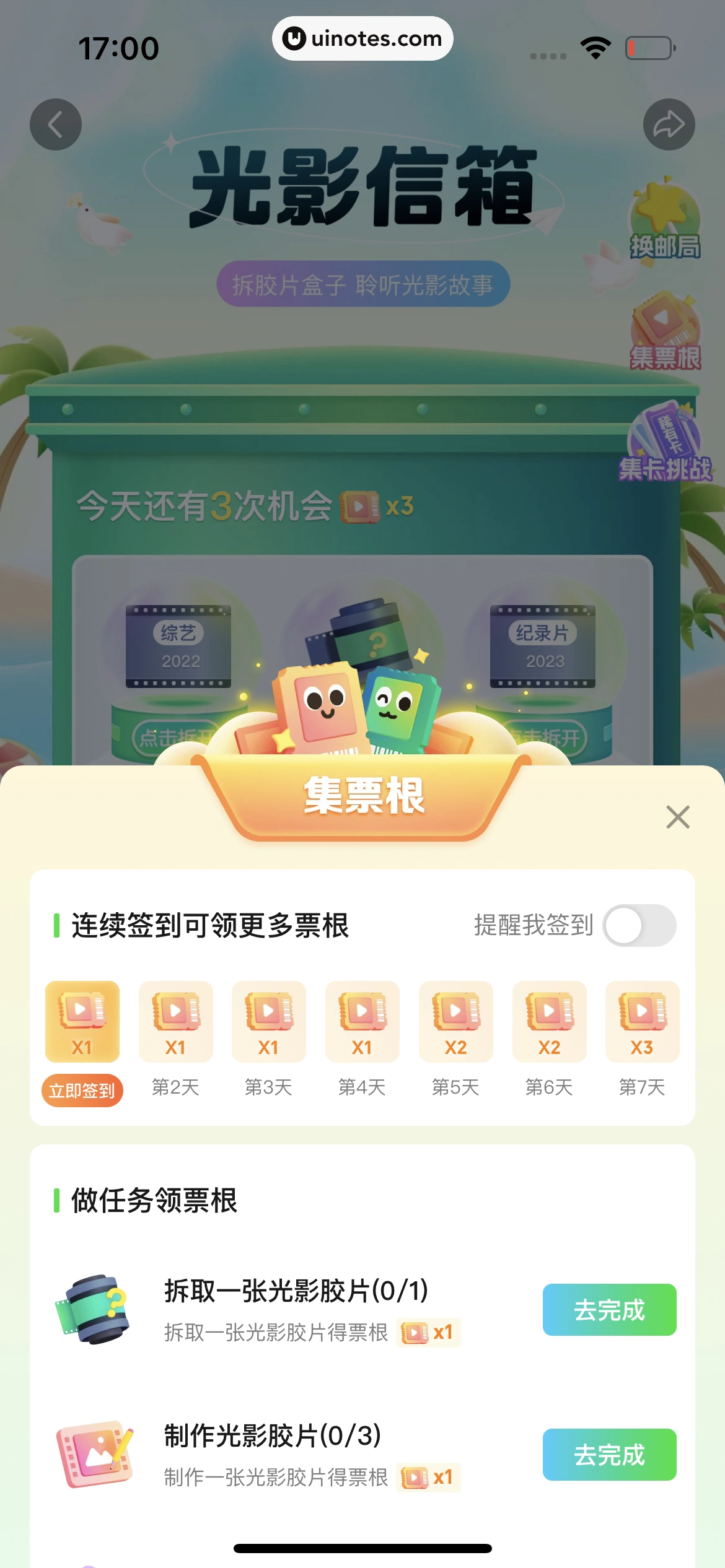Close the 集票根 popup panel
Viewport: 725px width, 1568px height.
tap(677, 817)
